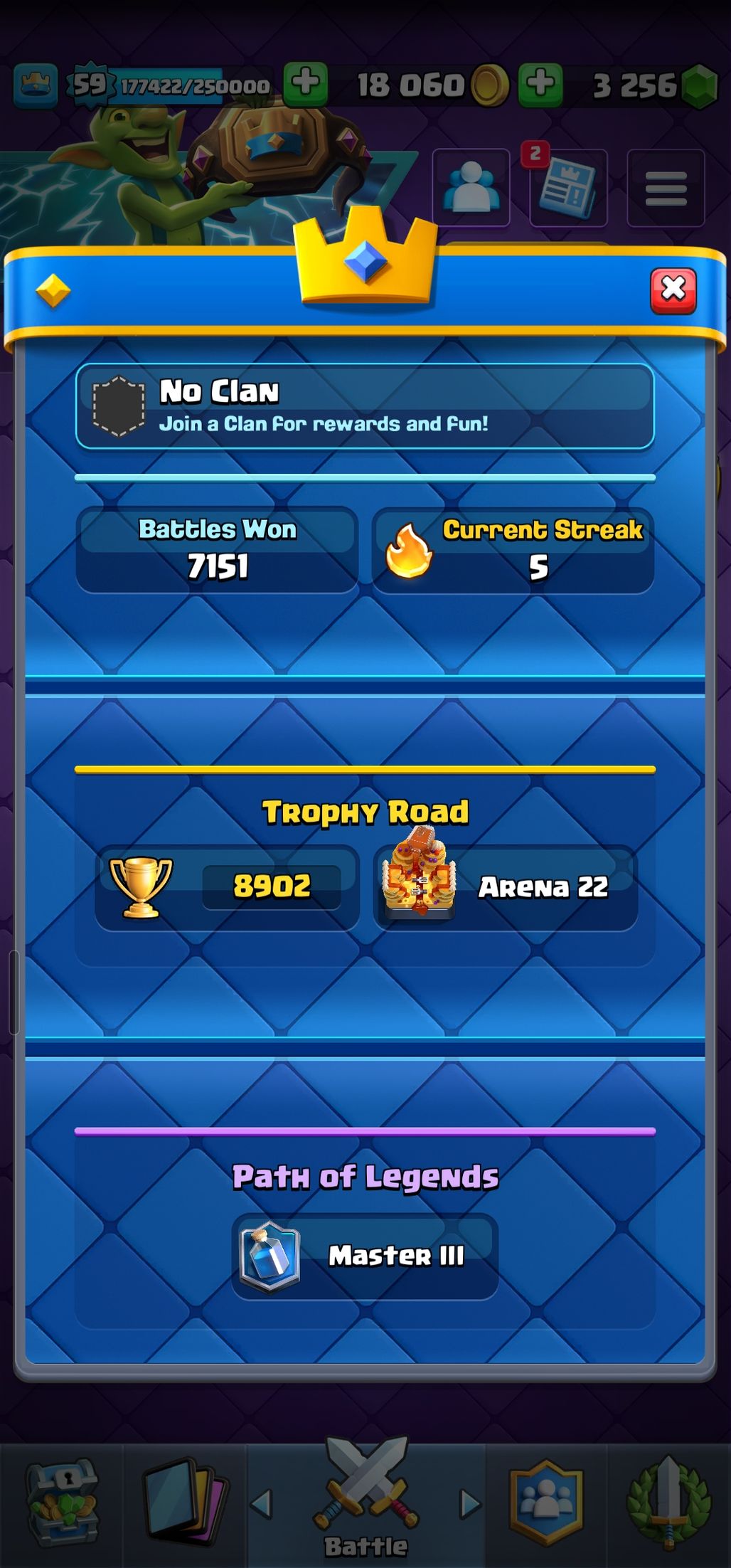Screen dimensions: 731x1568
Task: Open the hamburger menu
Action: (x=666, y=188)
